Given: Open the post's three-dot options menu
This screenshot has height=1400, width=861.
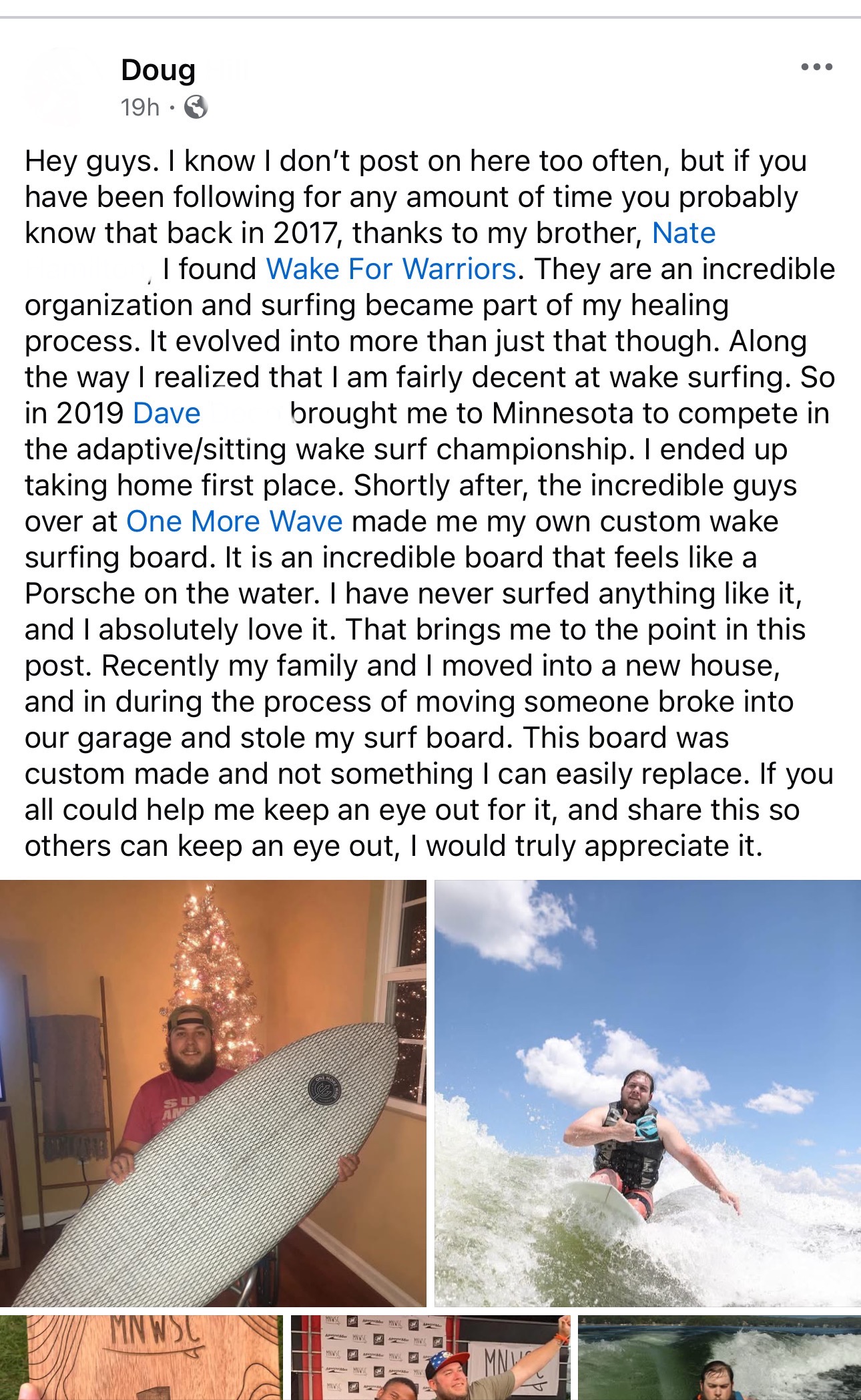Looking at the screenshot, I should click(x=816, y=67).
